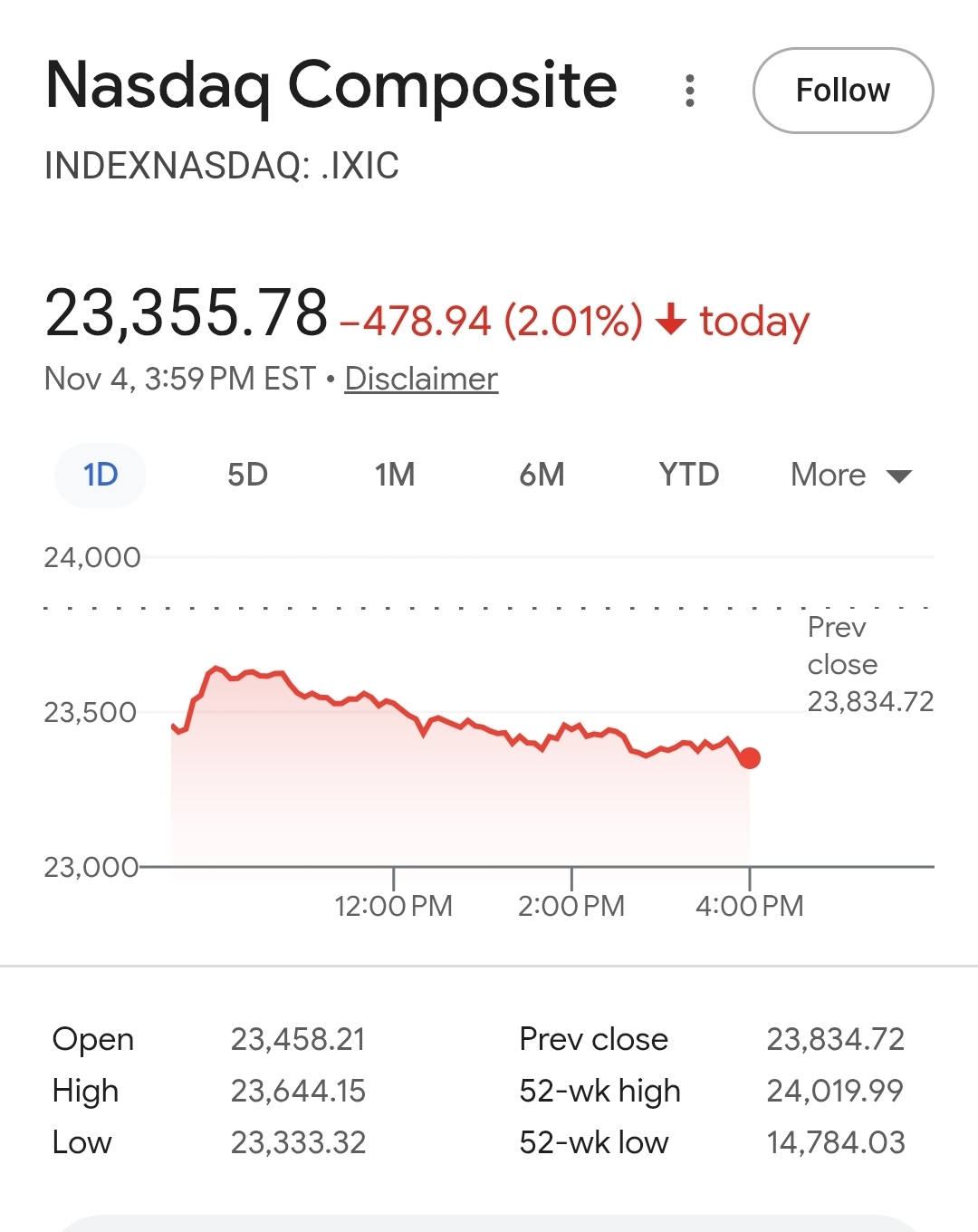Click the red downward arrow next to today's change
978x1232 pixels.
[x=672, y=321]
